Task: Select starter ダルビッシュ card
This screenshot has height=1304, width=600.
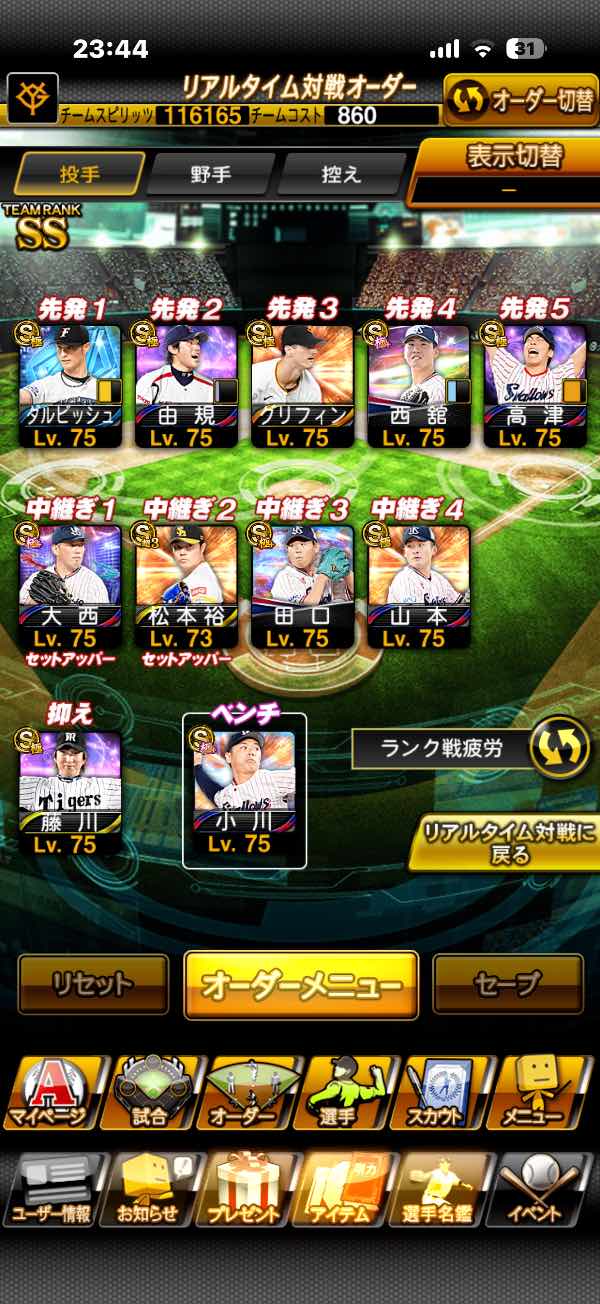Action: click(70, 385)
